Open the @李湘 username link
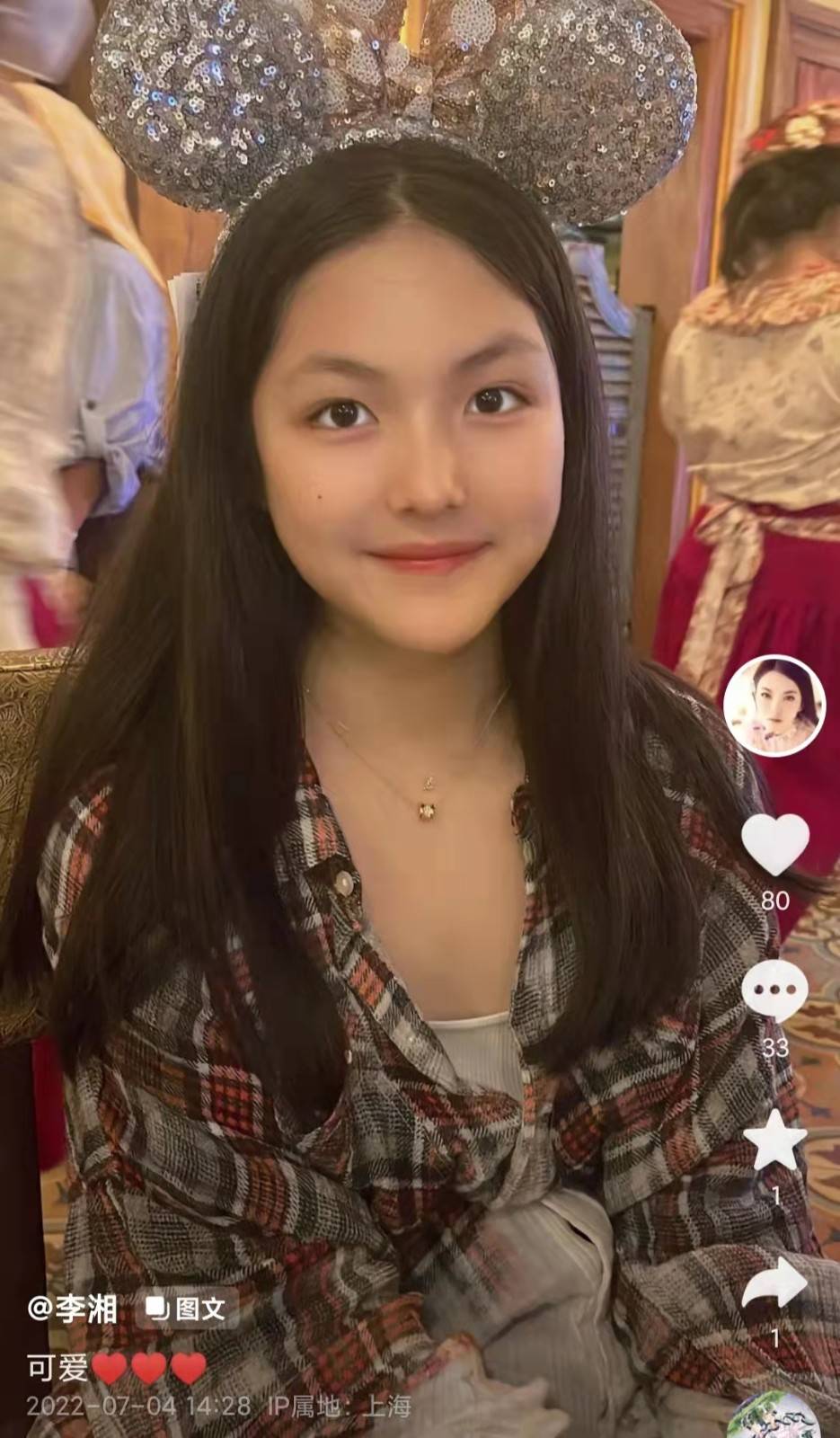 click(x=73, y=1309)
